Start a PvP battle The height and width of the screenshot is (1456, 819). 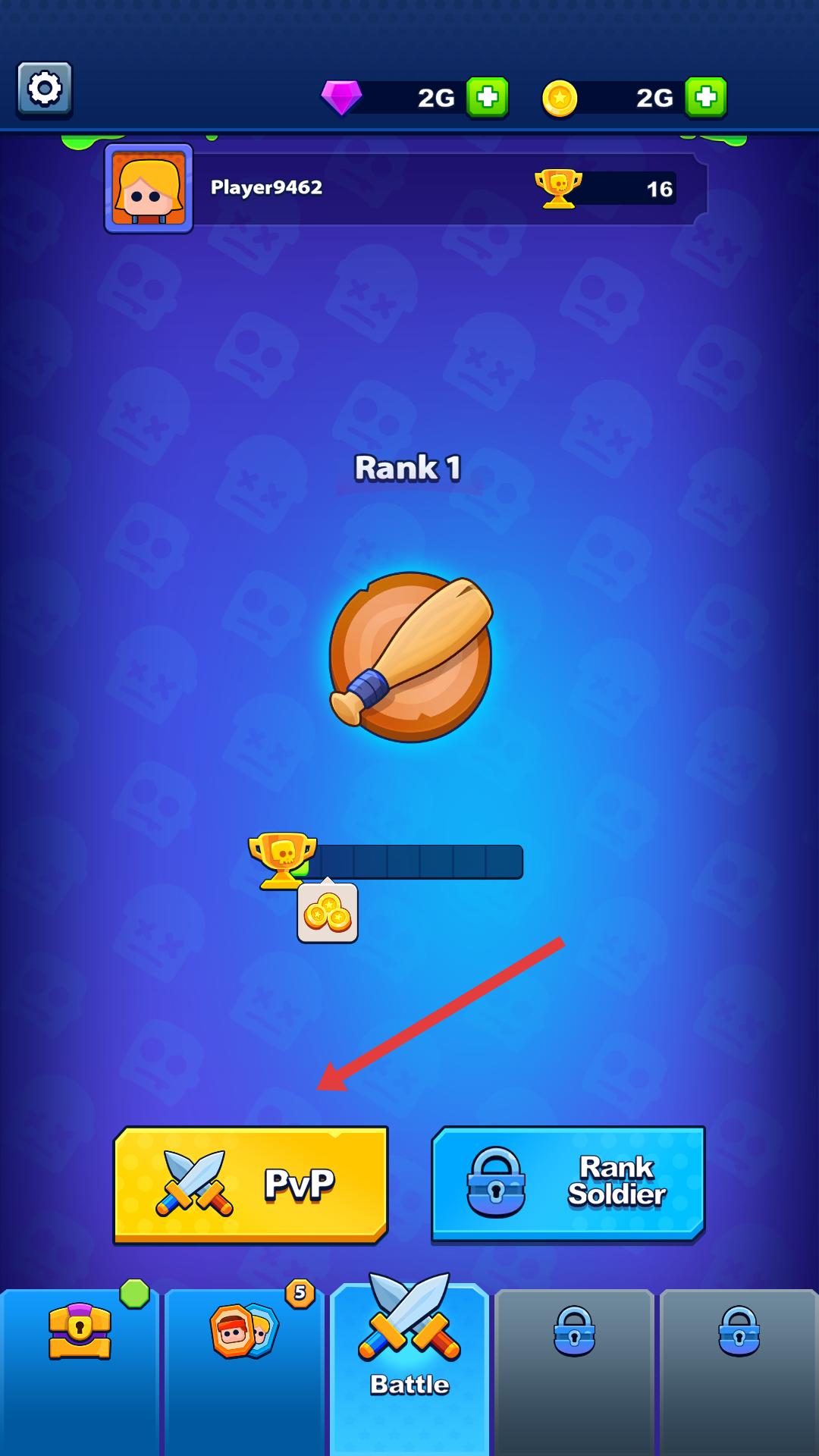point(251,1185)
